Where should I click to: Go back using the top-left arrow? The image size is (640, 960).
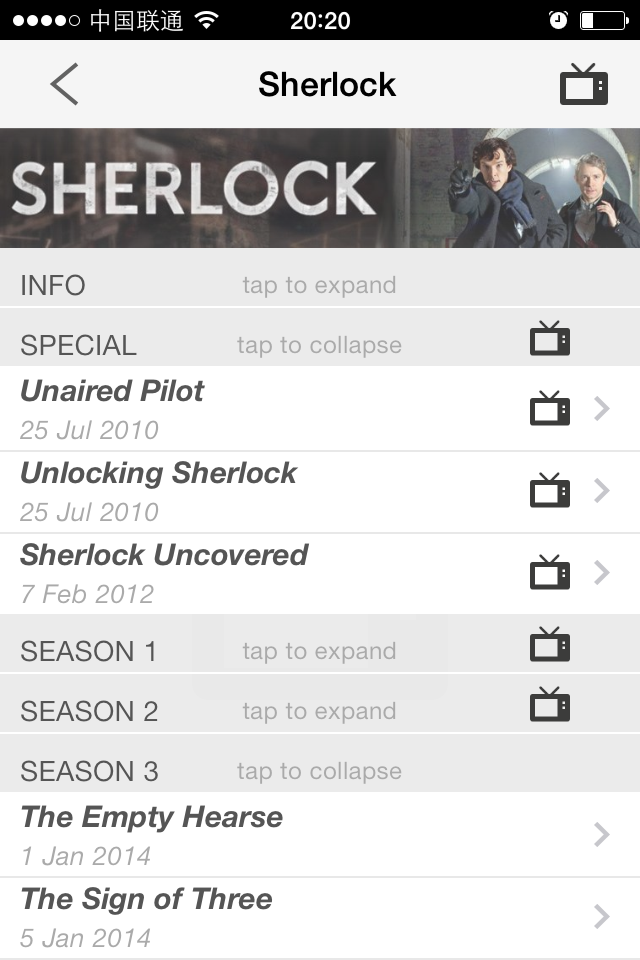click(64, 84)
